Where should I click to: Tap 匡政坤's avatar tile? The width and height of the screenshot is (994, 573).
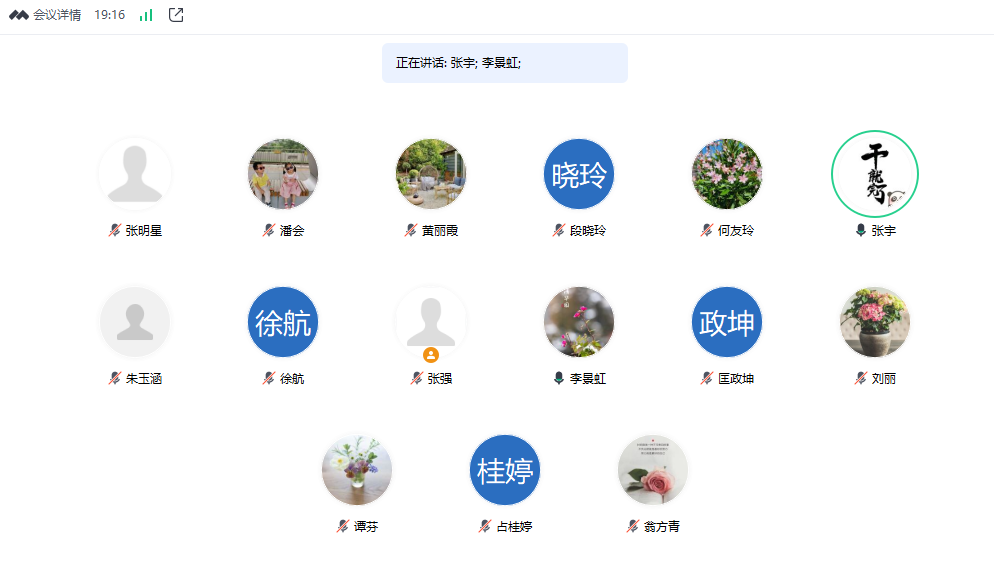pos(727,322)
